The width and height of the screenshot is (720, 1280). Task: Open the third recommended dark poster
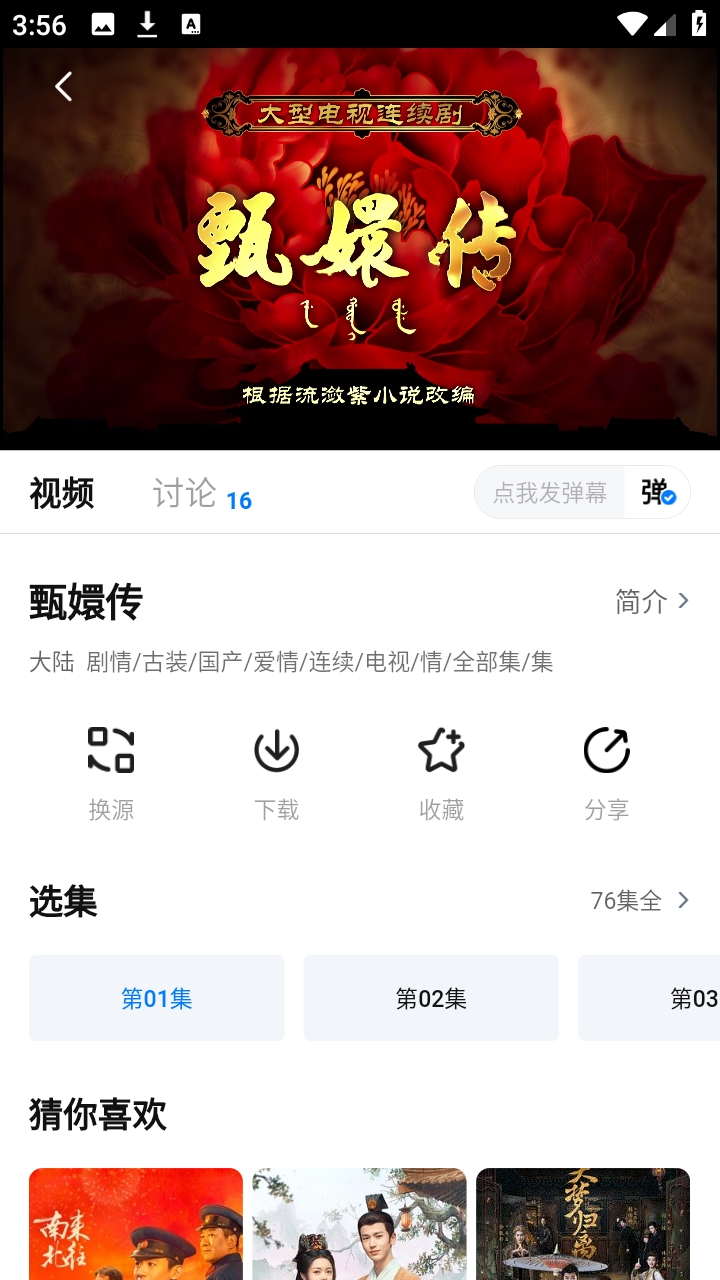pyautogui.click(x=583, y=1224)
